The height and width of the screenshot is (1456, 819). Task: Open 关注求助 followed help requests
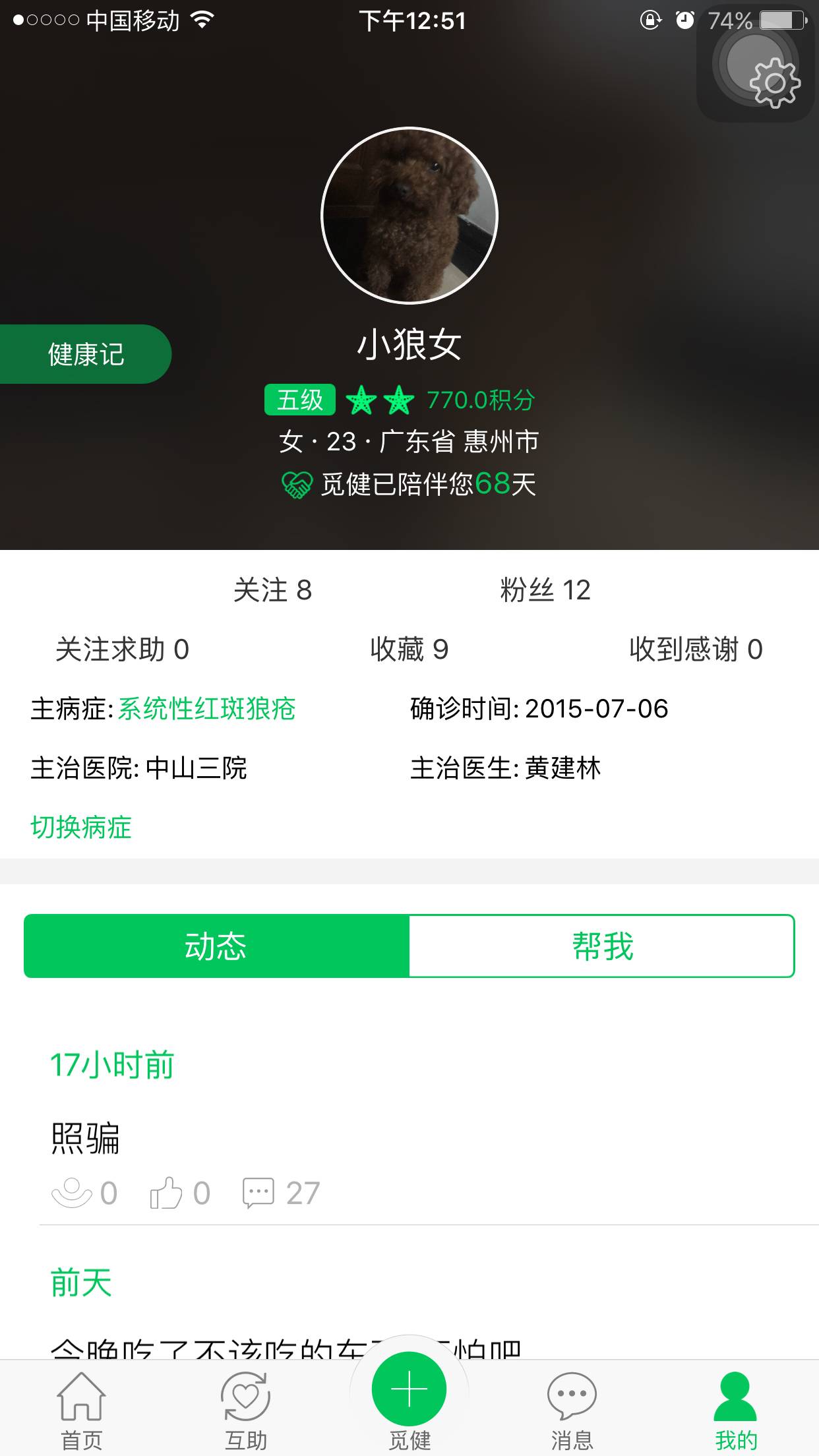pos(122,650)
